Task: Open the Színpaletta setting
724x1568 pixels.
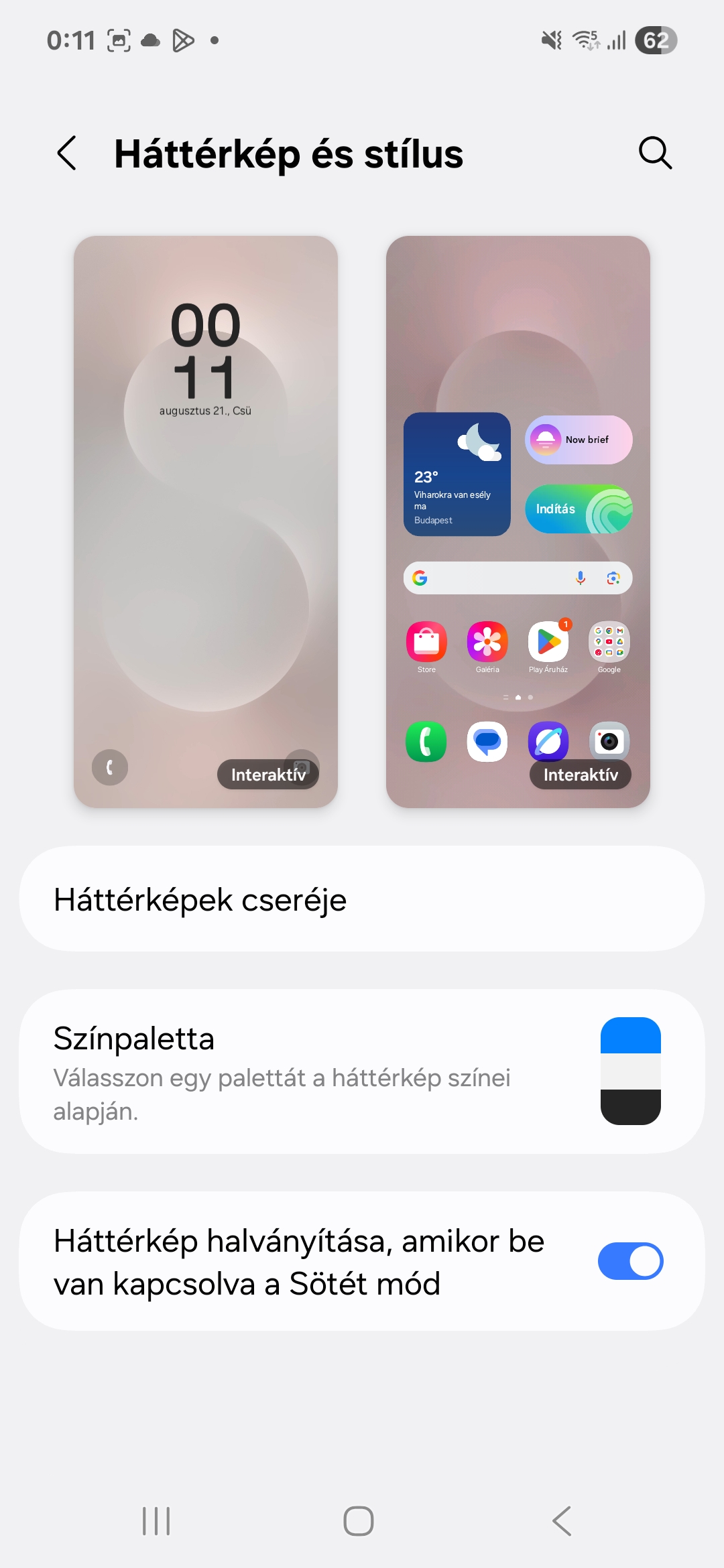Action: pyautogui.click(x=362, y=1071)
